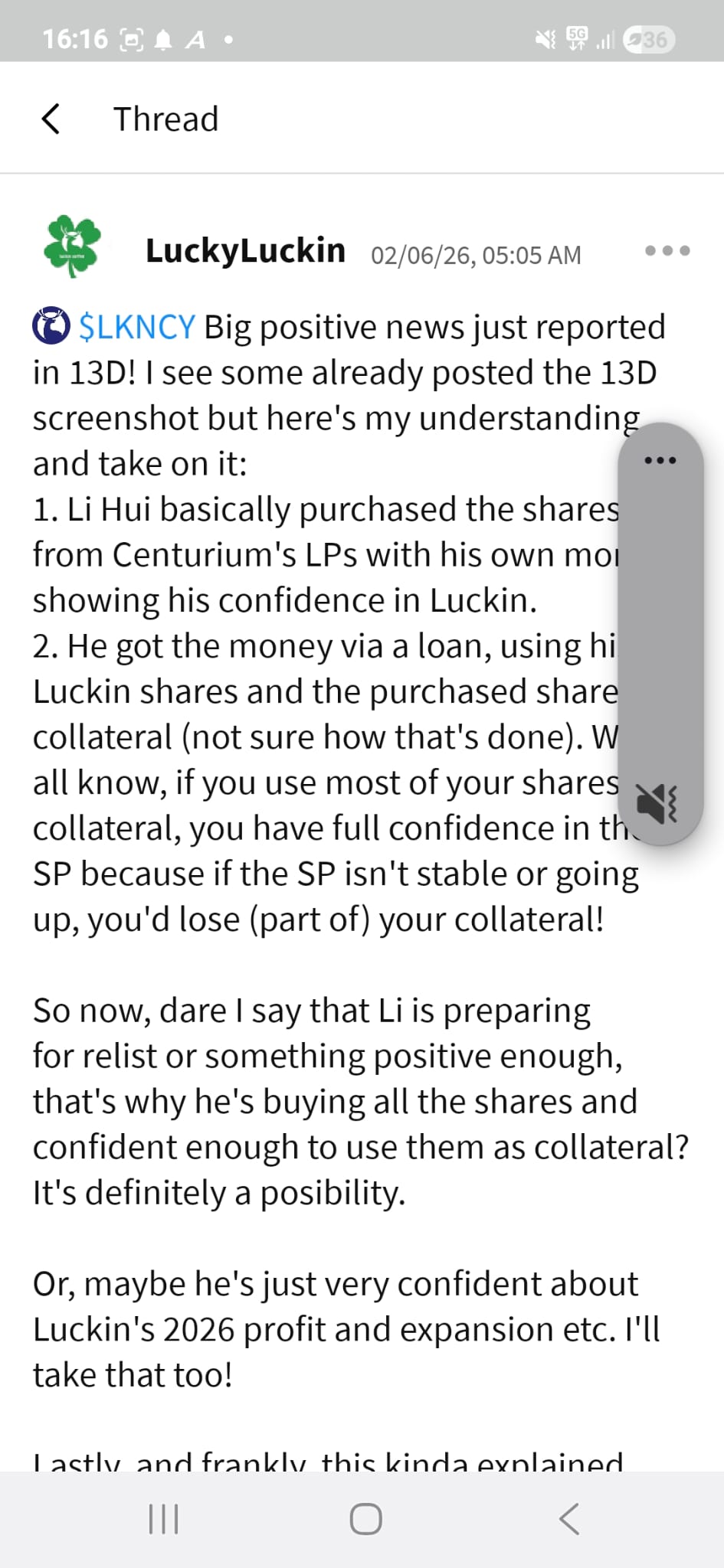Open recent apps from navigation bar

tap(163, 1519)
